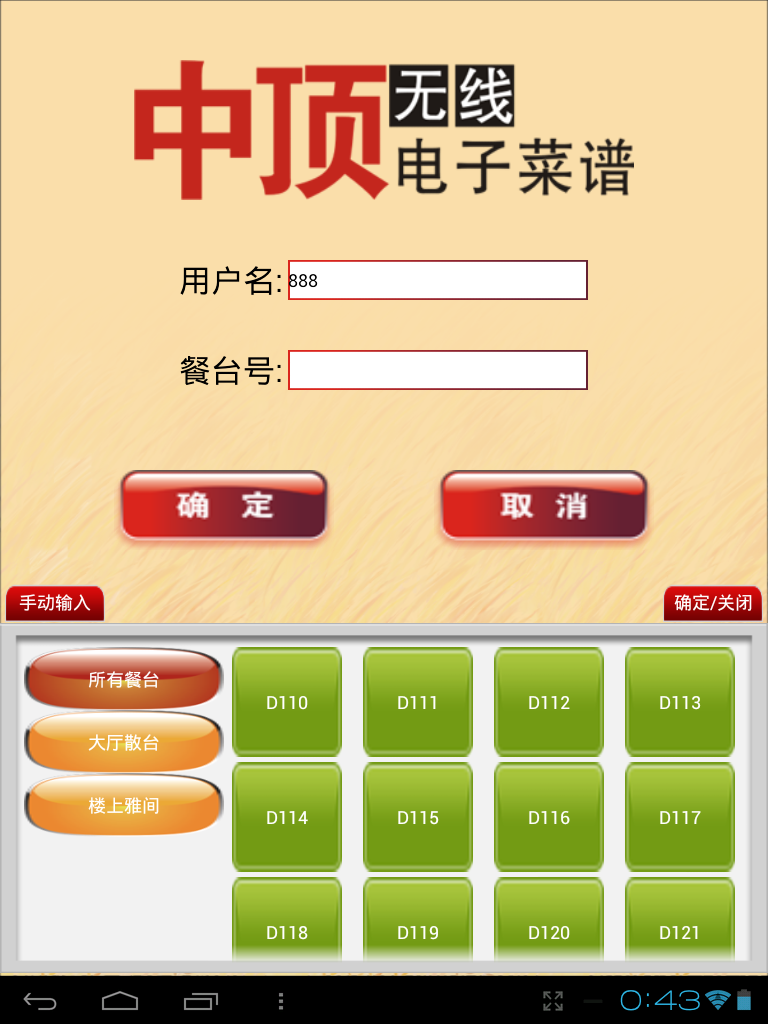Choose table D111

(x=418, y=702)
